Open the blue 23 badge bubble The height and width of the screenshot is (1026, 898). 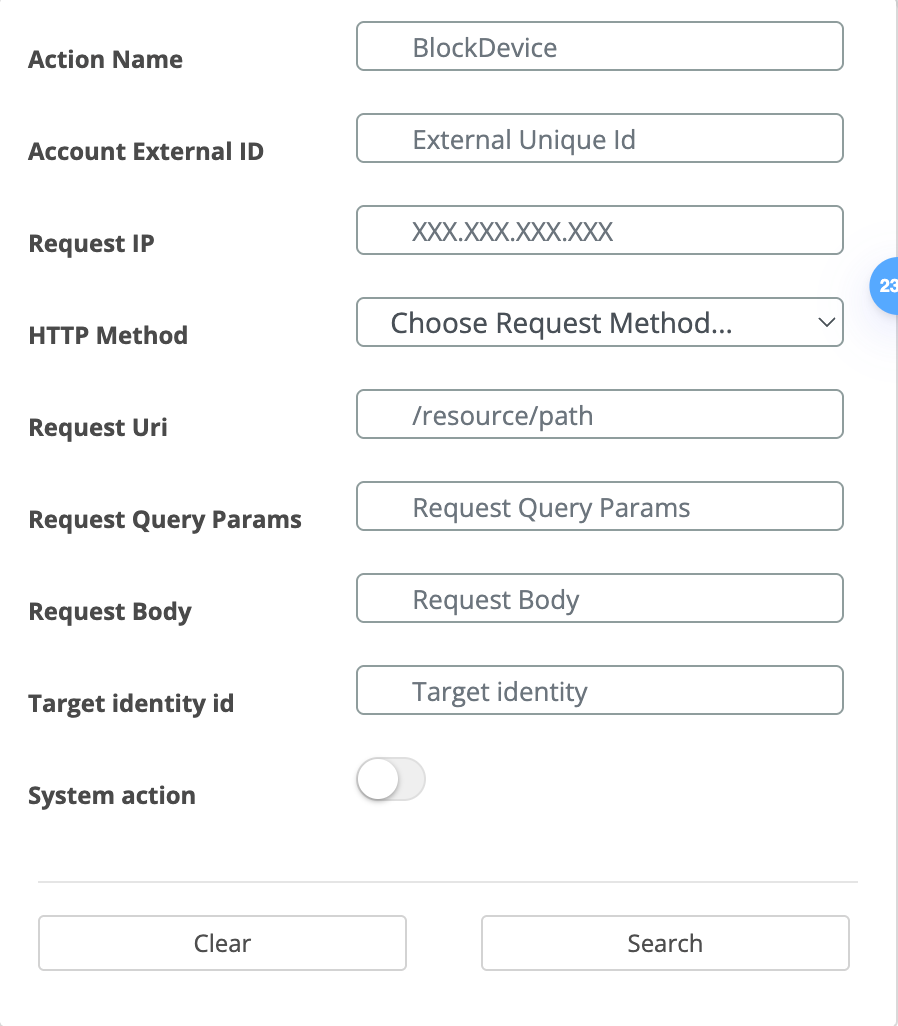tap(885, 286)
